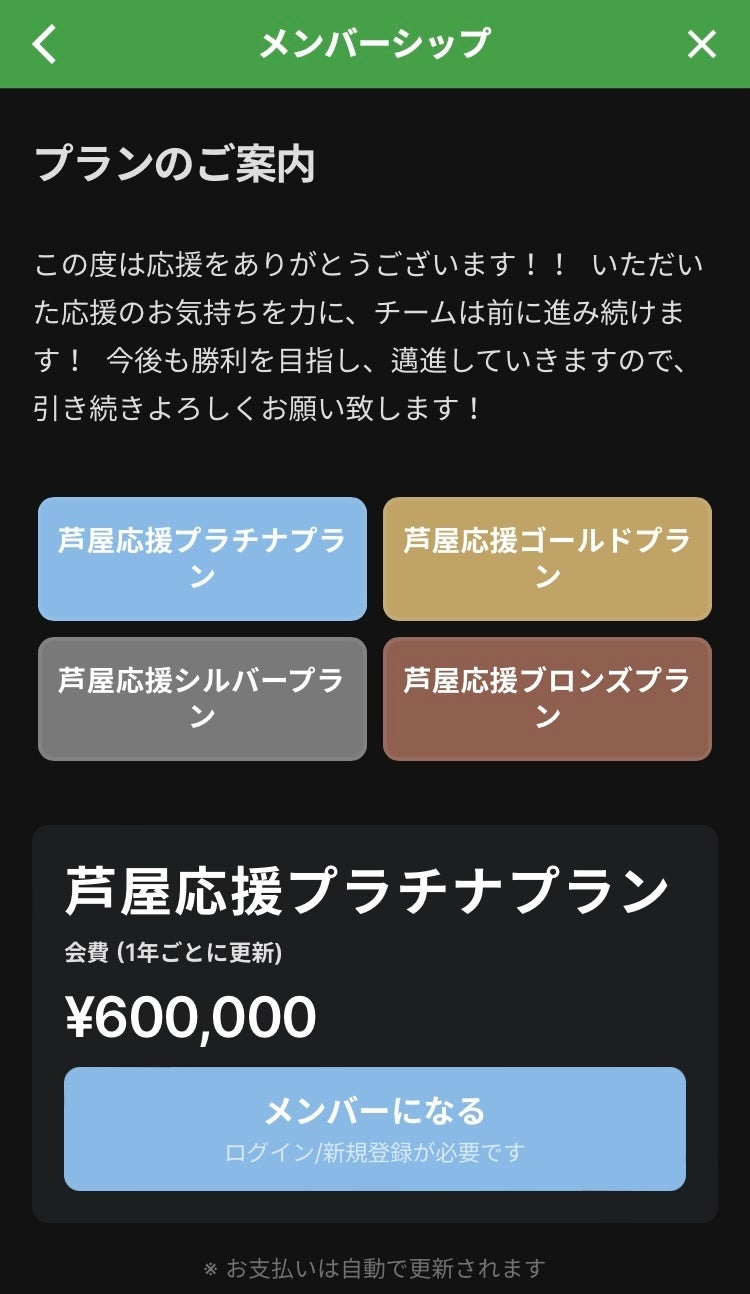
Task: Switch to the 芦屋応援ブロンズプラン option
Action: 547,699
